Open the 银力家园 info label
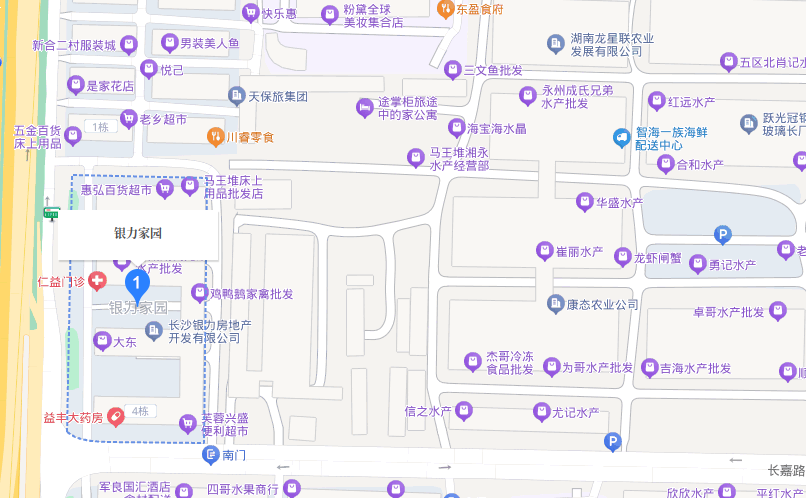The height and width of the screenshot is (498, 806). pos(138,234)
